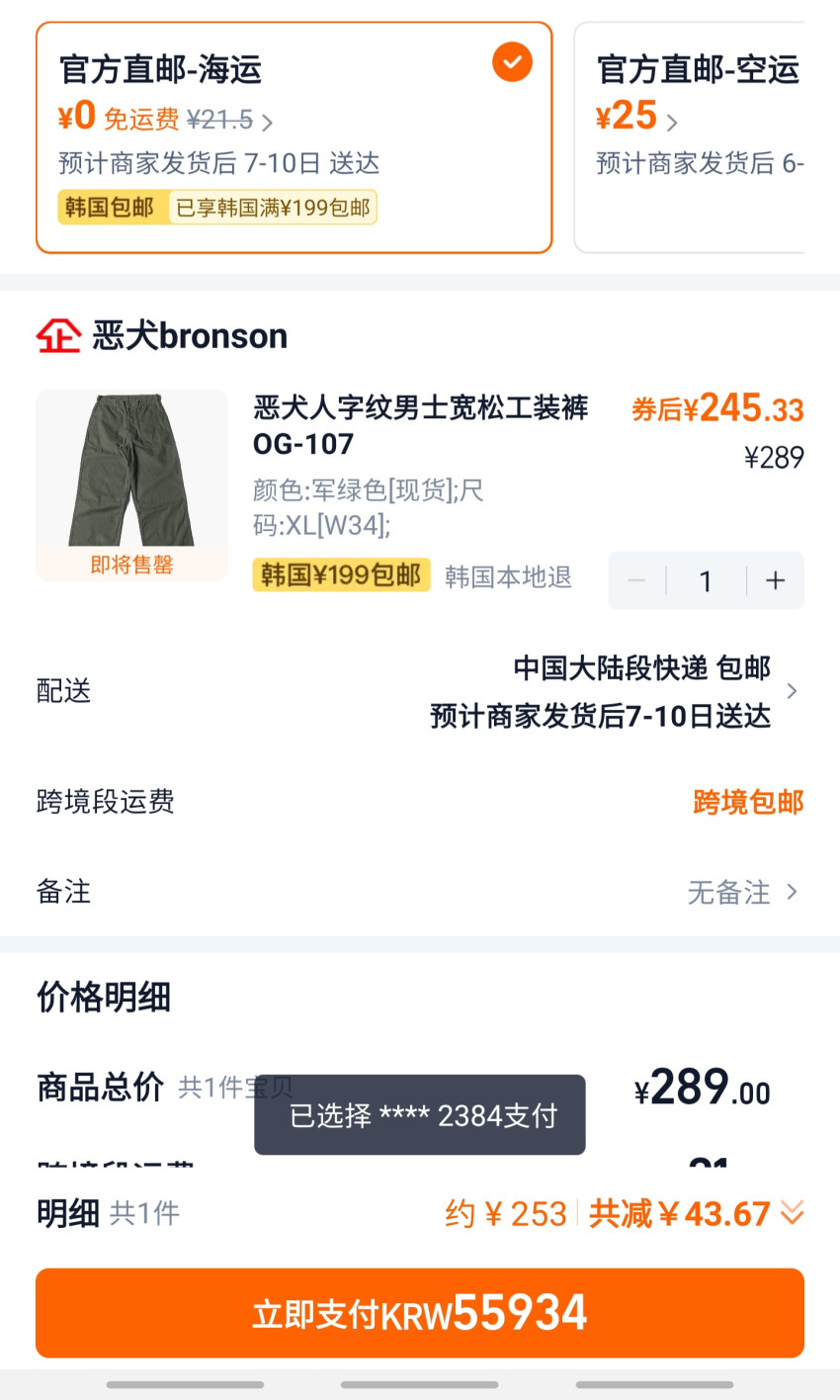
Task: View the ¥0 免运费 shipping fee details
Action: (165, 119)
